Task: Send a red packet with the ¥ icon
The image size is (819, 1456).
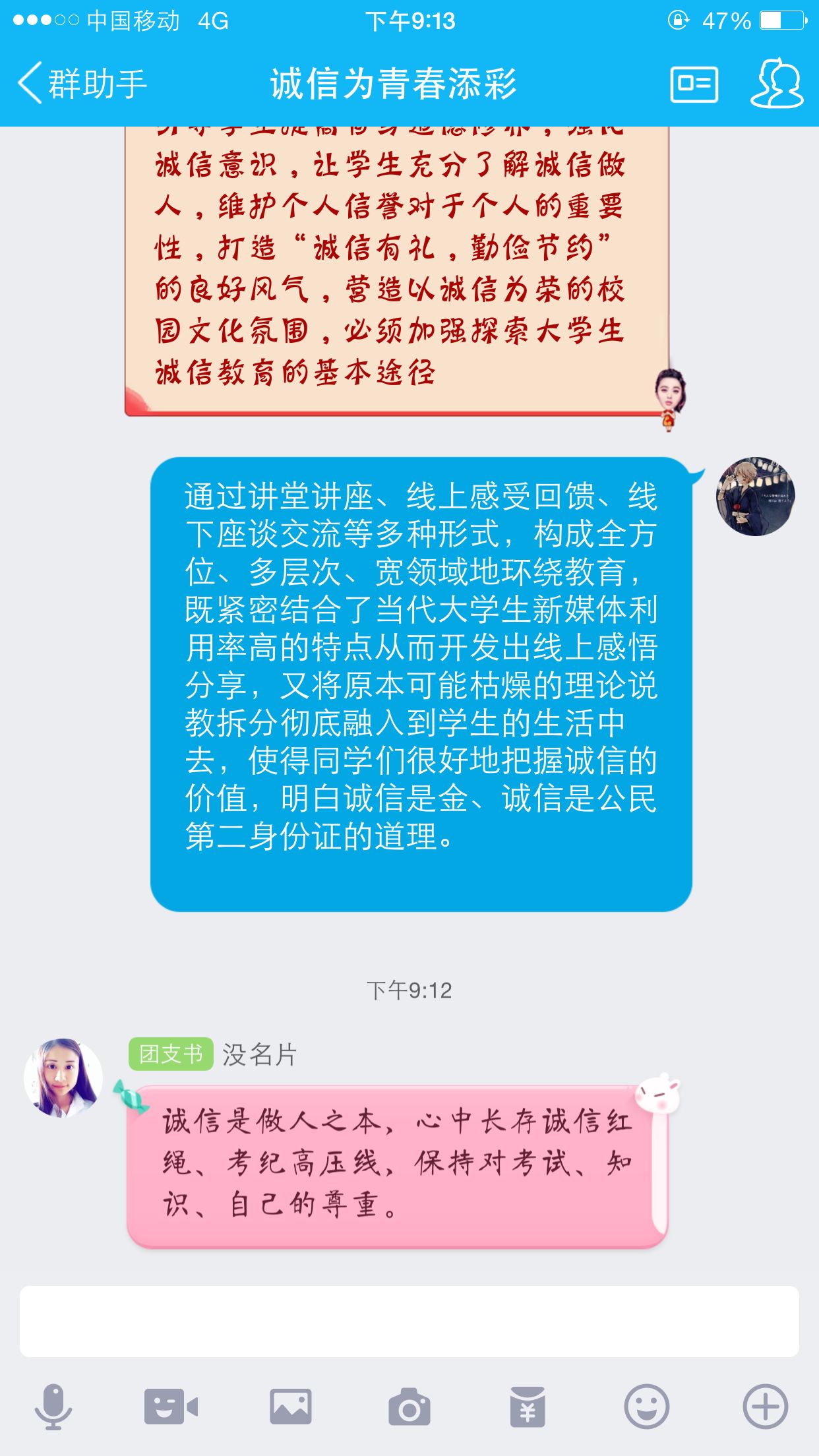Action: point(528,1407)
